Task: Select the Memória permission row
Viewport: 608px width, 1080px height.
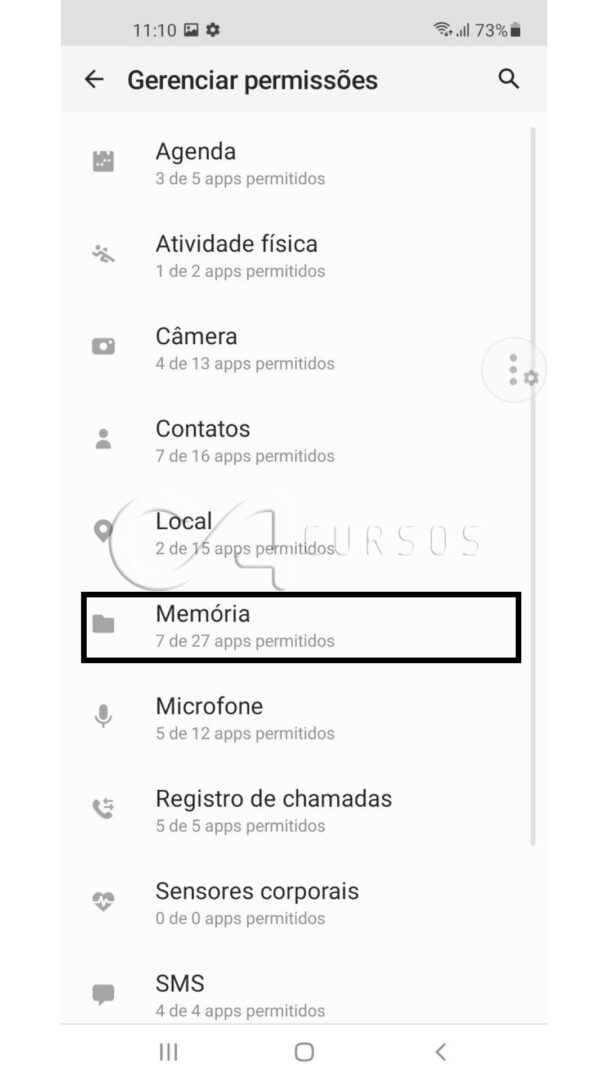Action: [301, 626]
